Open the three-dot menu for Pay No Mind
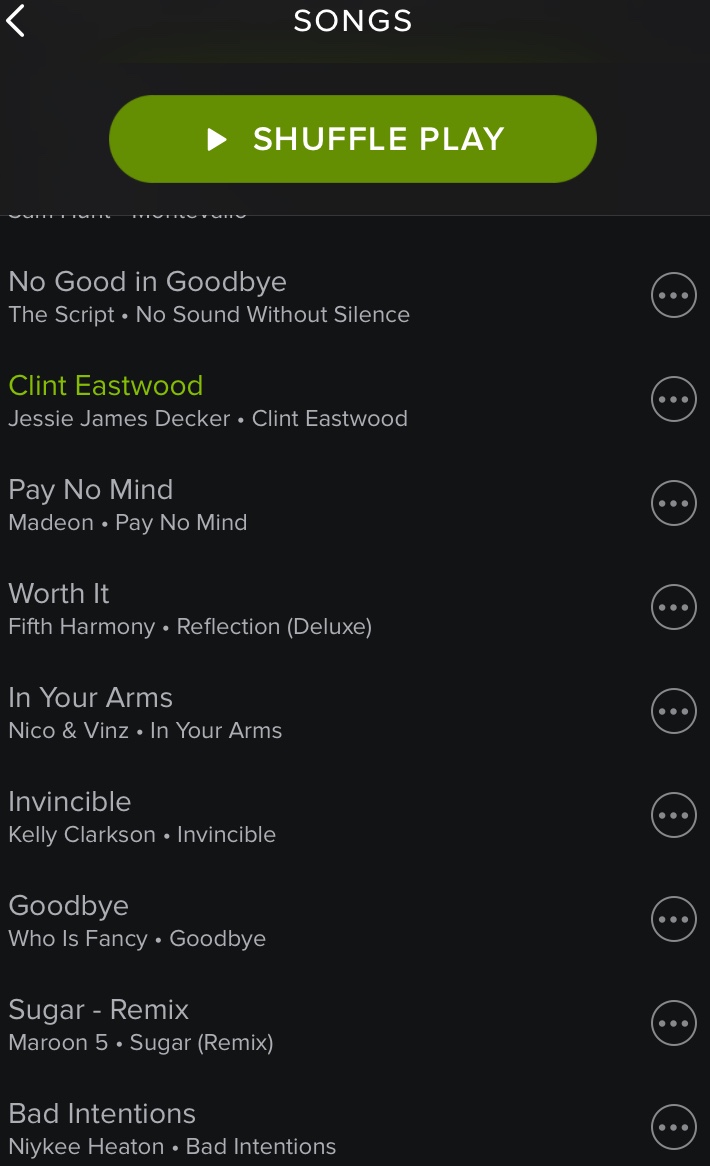This screenshot has height=1166, width=710. 673,504
